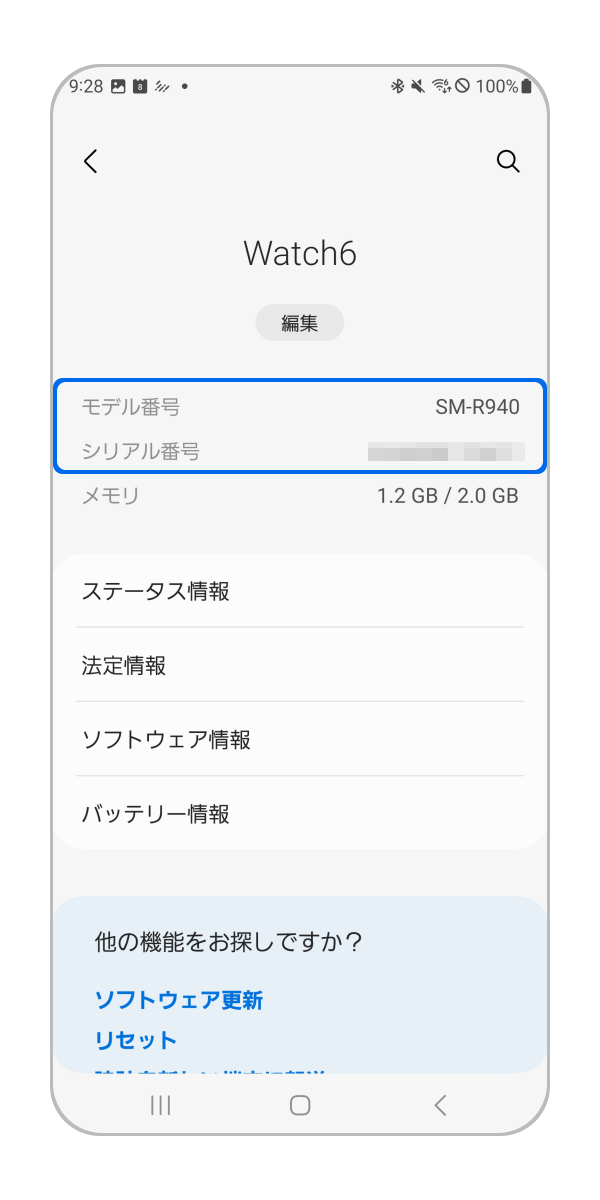The height and width of the screenshot is (1200, 600).
Task: Tap the 編集 button under Watch6
Action: [299, 323]
